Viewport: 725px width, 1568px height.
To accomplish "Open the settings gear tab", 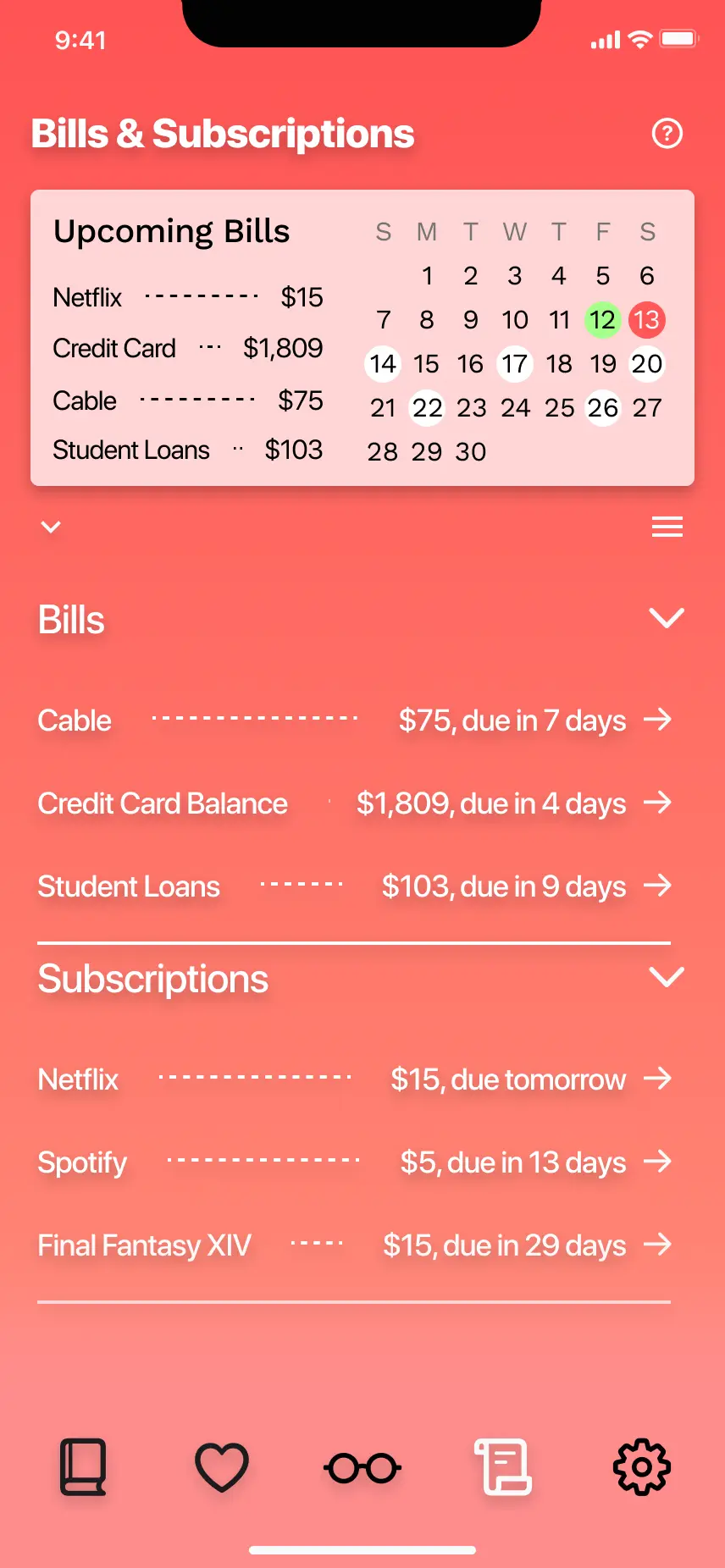I will [642, 1467].
